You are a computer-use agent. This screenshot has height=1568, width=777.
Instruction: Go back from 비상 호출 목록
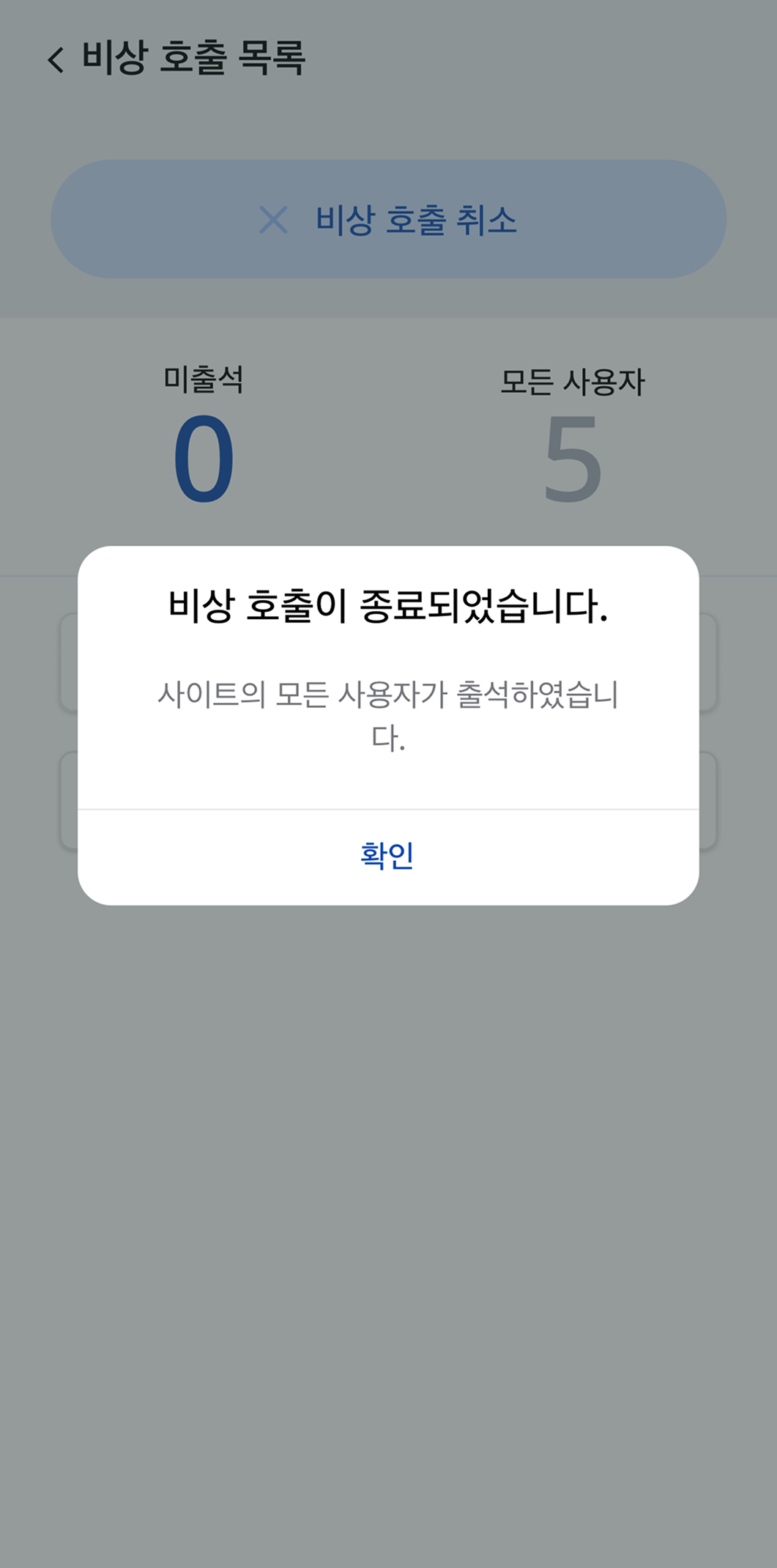(x=56, y=59)
